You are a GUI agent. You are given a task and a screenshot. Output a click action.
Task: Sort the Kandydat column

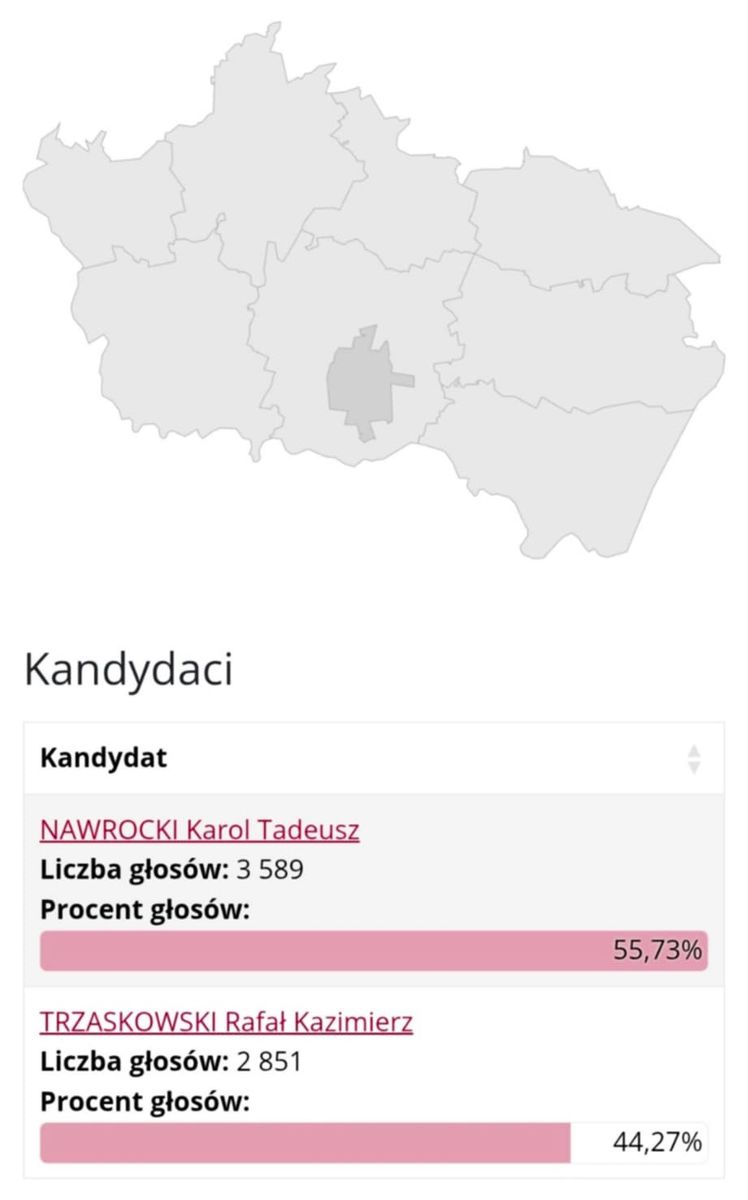[x=694, y=758]
